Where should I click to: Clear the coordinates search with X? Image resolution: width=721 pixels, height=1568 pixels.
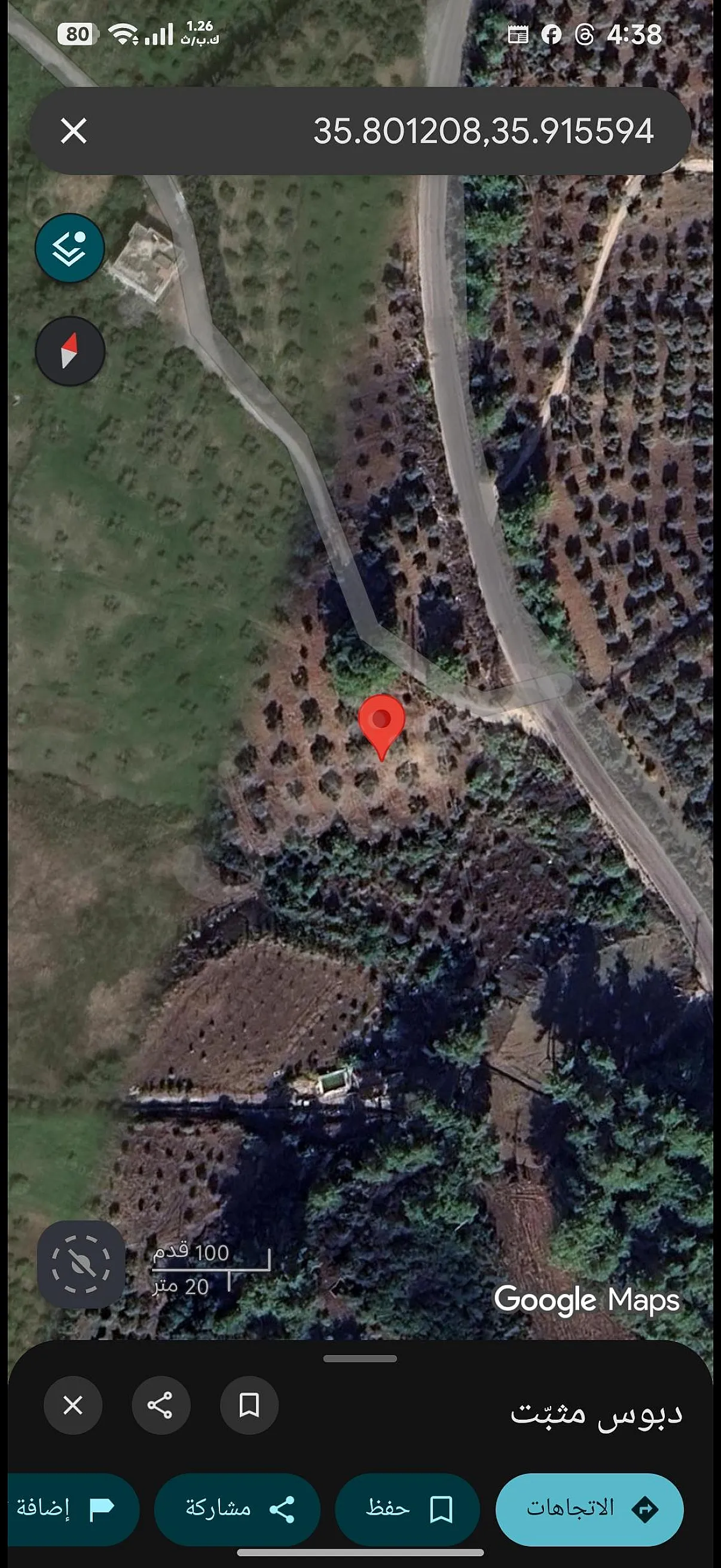74,131
